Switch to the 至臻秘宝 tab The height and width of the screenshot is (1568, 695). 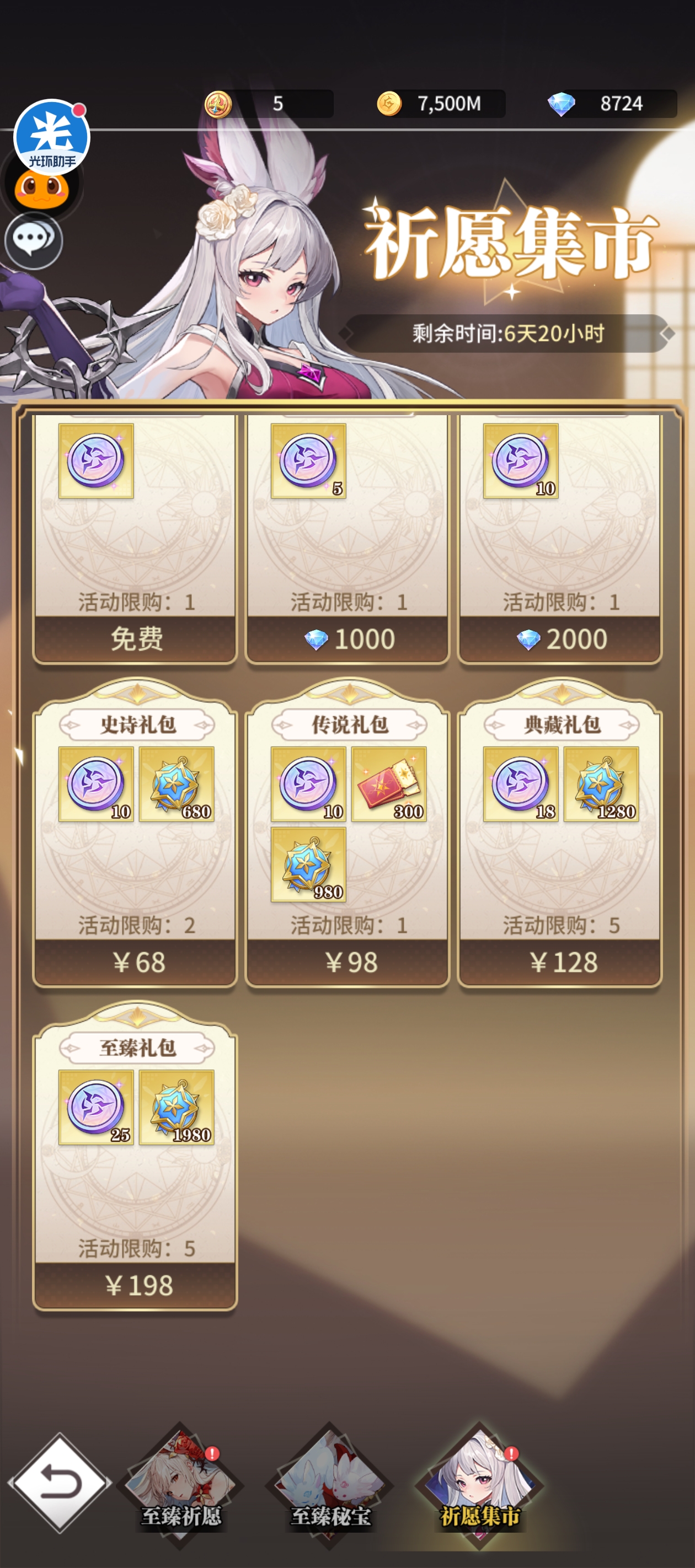point(330,1485)
